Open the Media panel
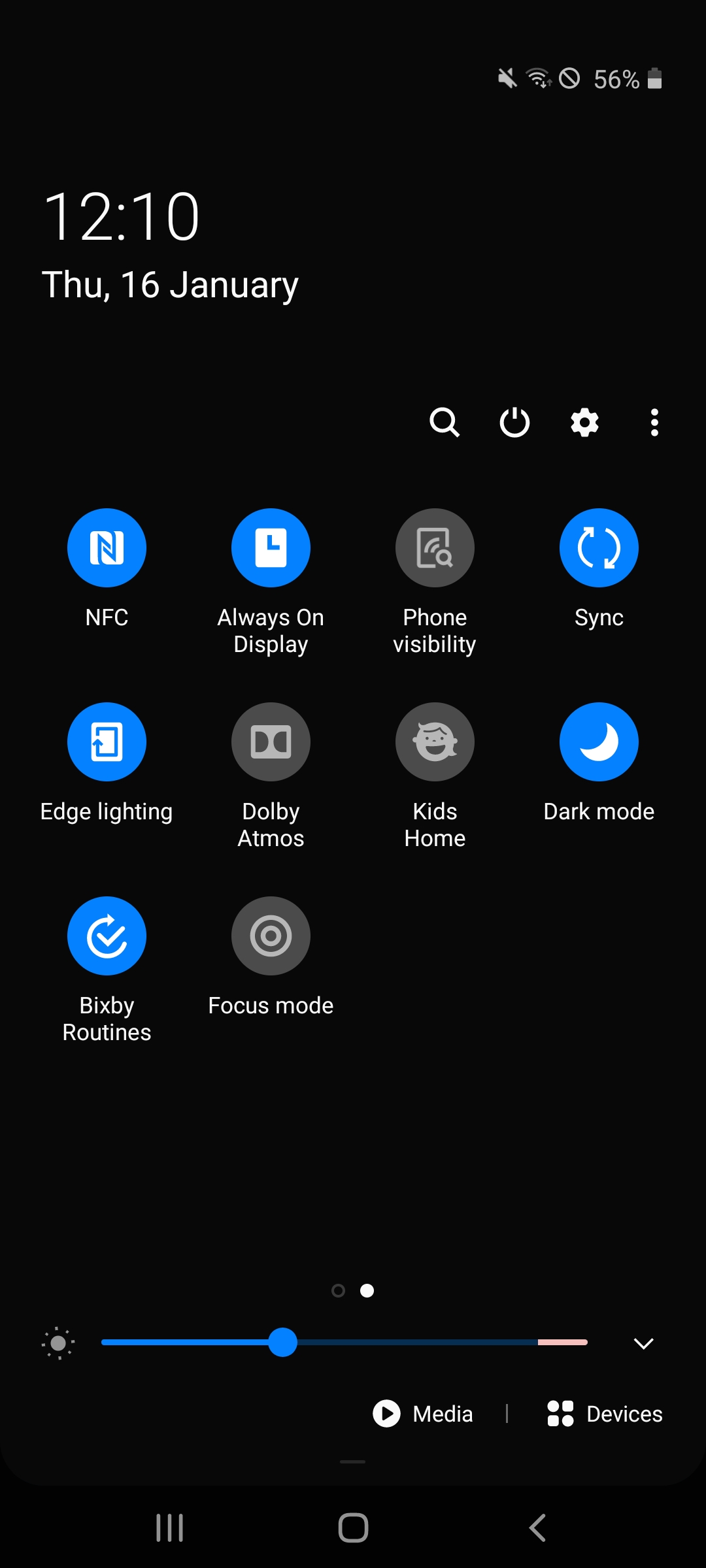 coord(424,1414)
